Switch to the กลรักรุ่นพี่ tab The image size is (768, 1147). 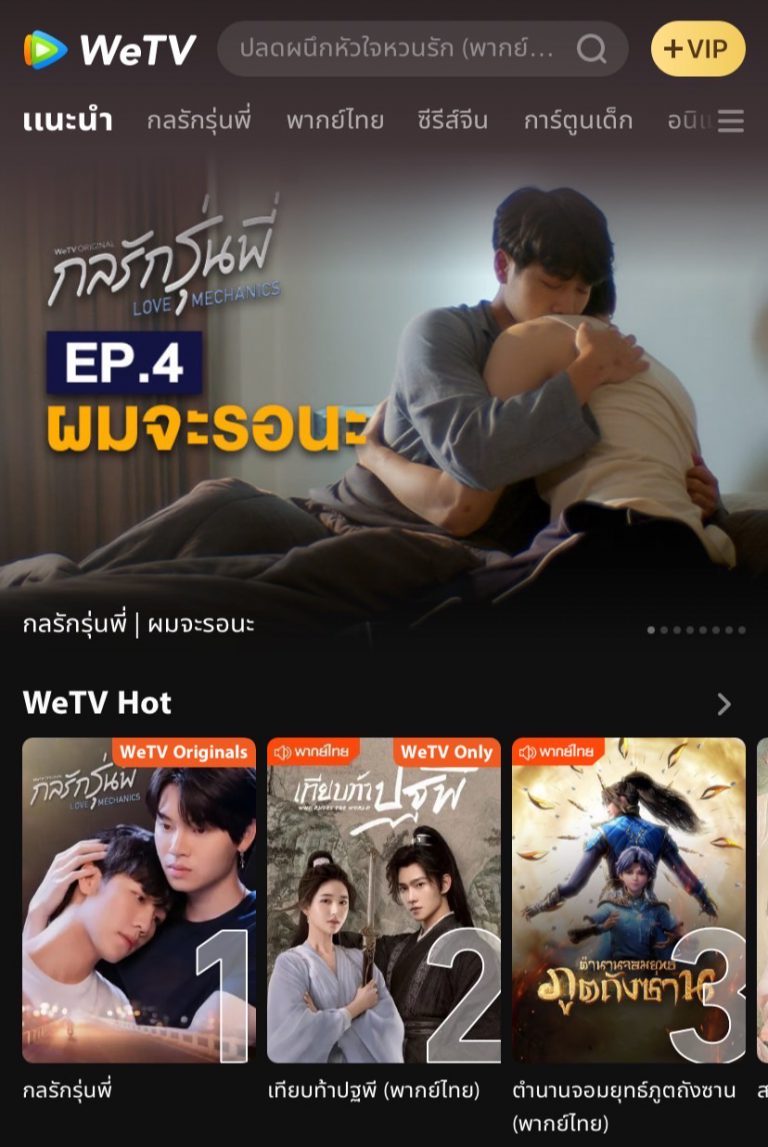point(199,122)
